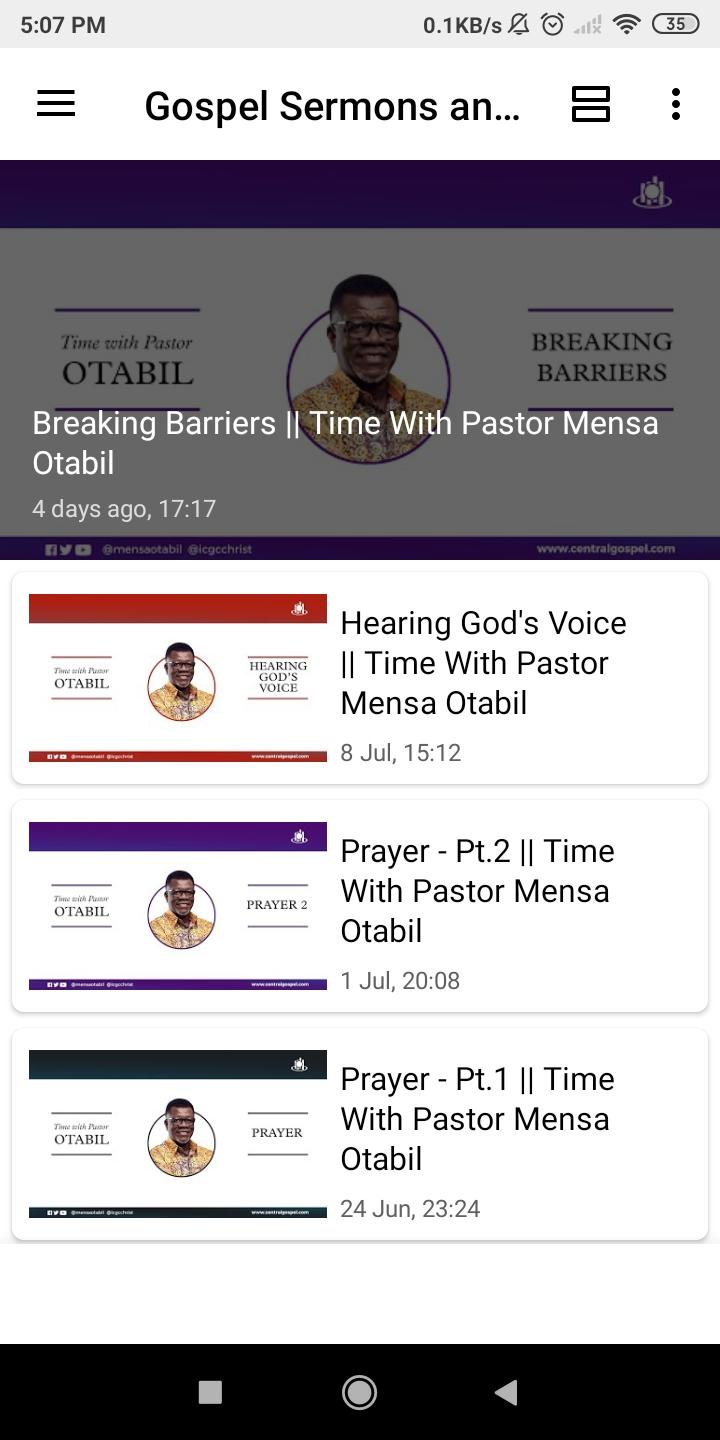Play the Prayer Pt.2 sermon card
Screen dimensions: 720x1440
tap(360, 906)
